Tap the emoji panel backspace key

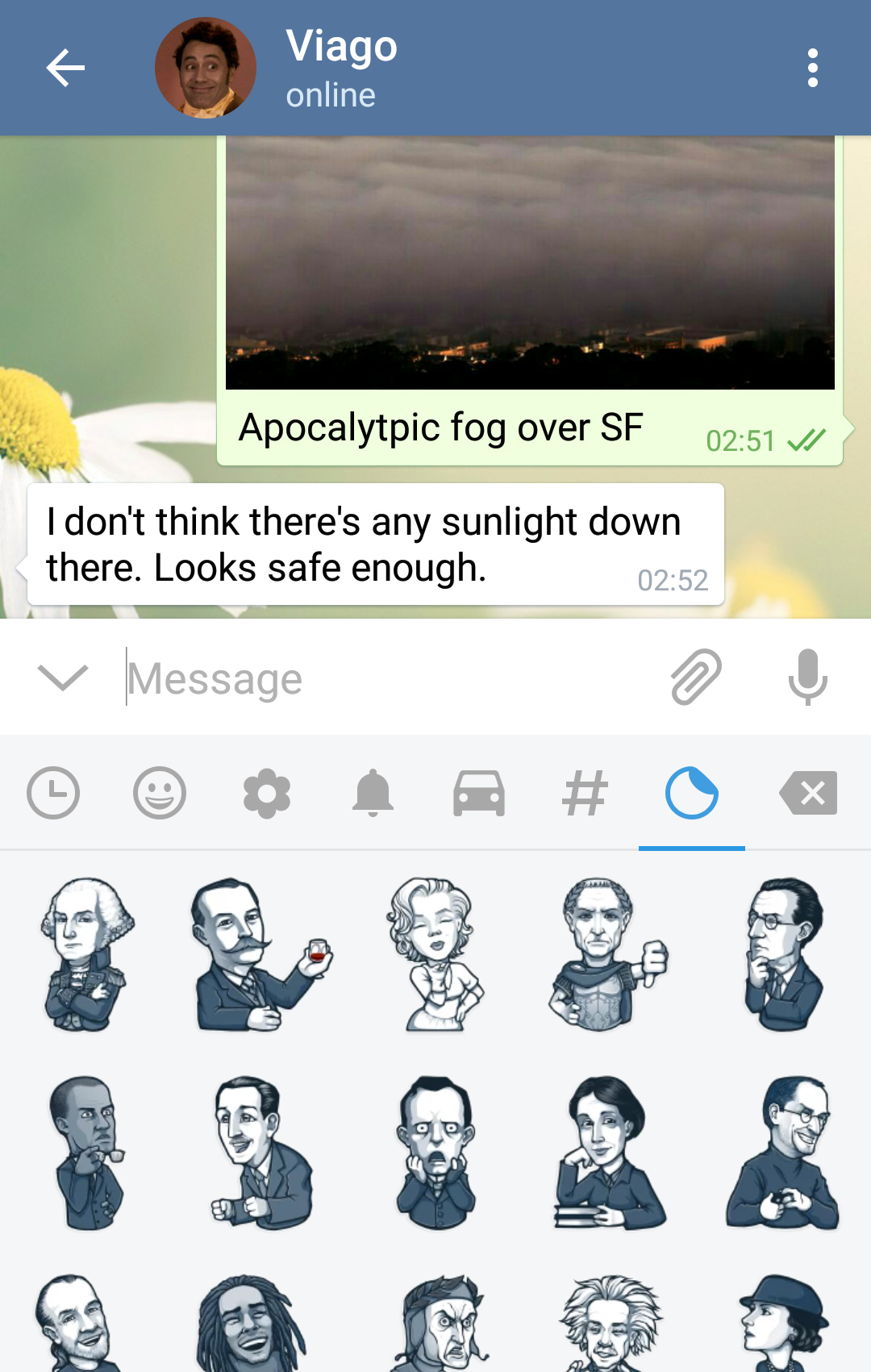click(808, 793)
